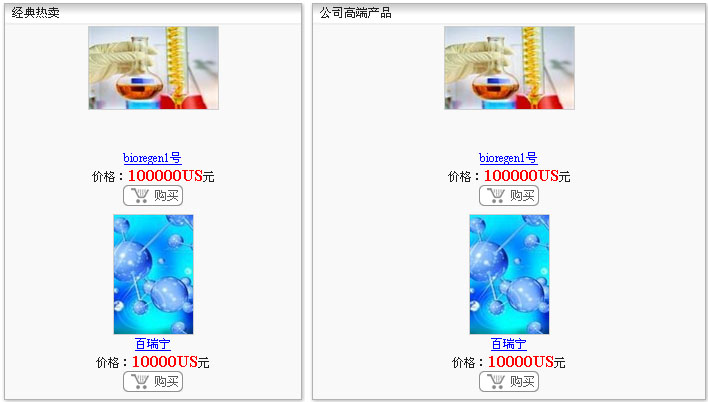The width and height of the screenshot is (708, 402).
Task: Open bioregen1号 link under 公司高端产品
Action: (508, 158)
